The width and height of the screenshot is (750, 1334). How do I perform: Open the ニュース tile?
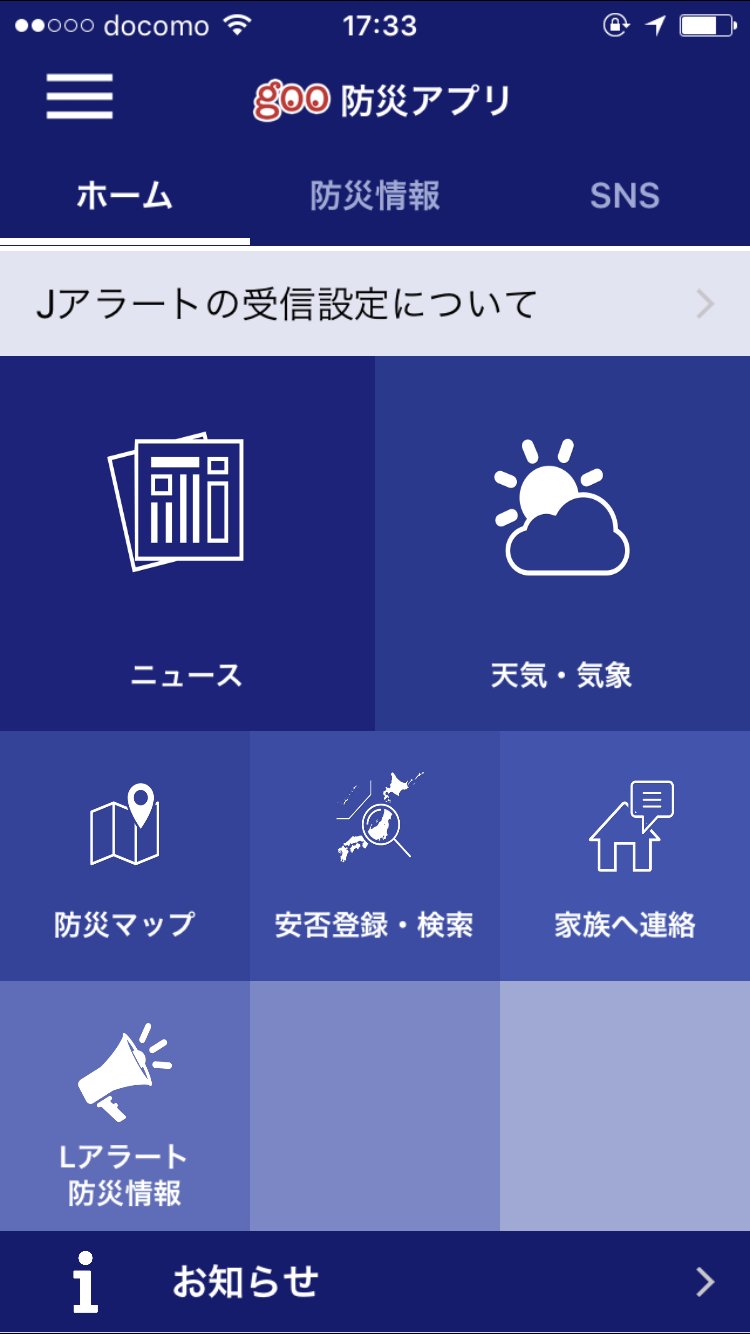[x=187, y=543]
